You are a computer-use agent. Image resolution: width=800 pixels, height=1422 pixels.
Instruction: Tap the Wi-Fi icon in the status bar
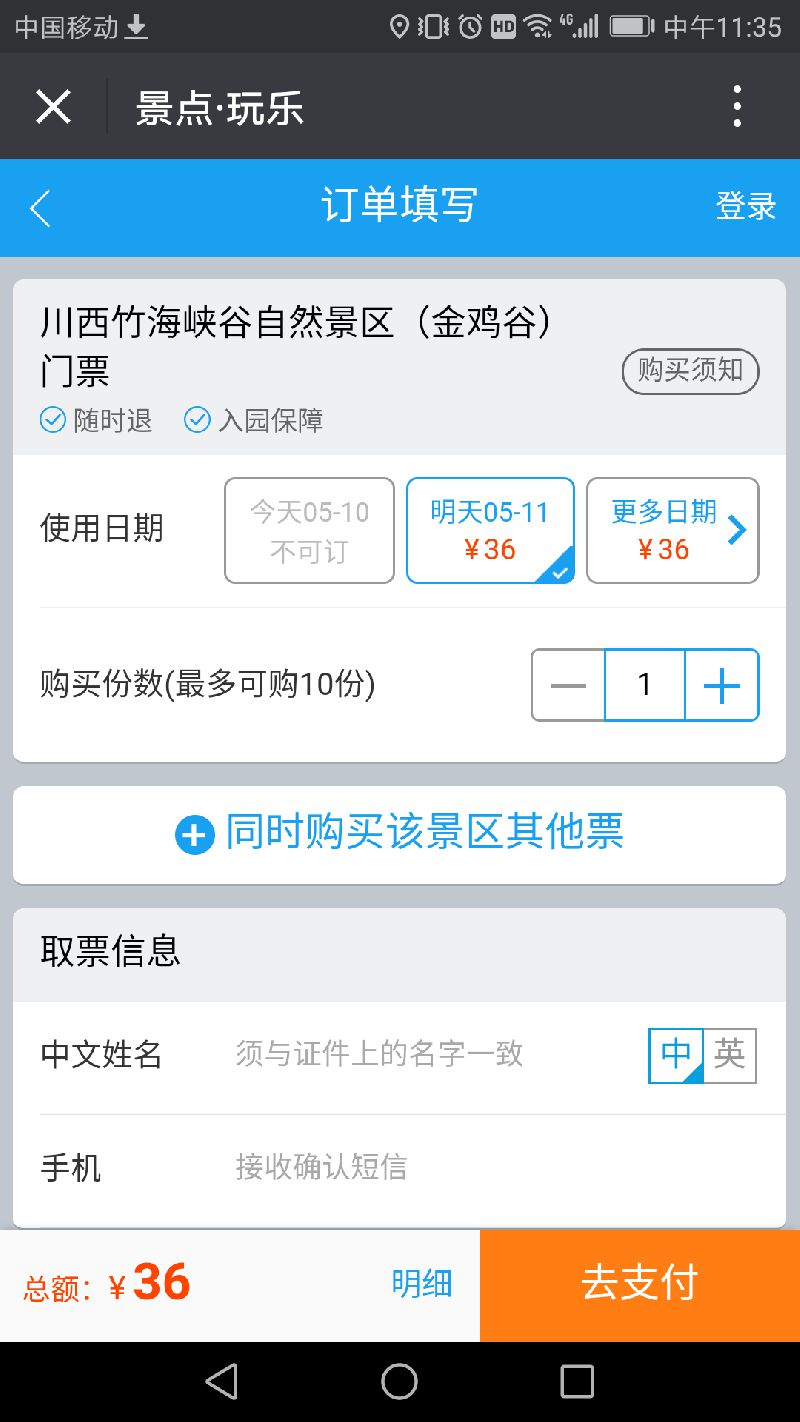click(x=537, y=27)
